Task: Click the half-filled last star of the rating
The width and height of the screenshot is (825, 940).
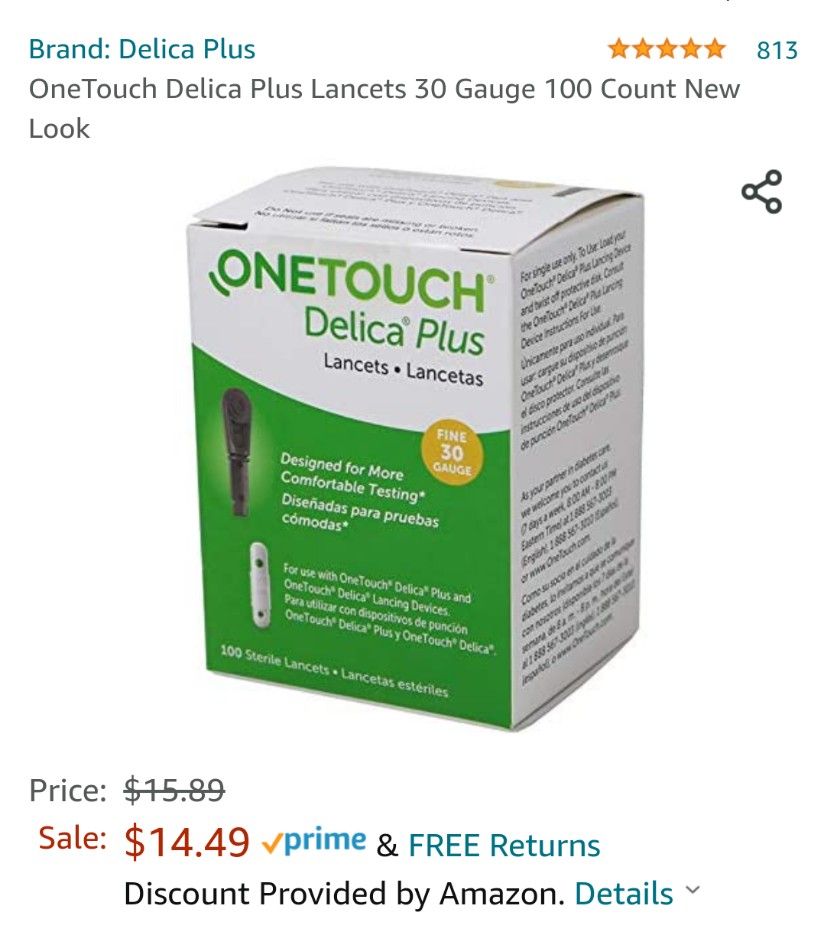Action: coord(712,47)
